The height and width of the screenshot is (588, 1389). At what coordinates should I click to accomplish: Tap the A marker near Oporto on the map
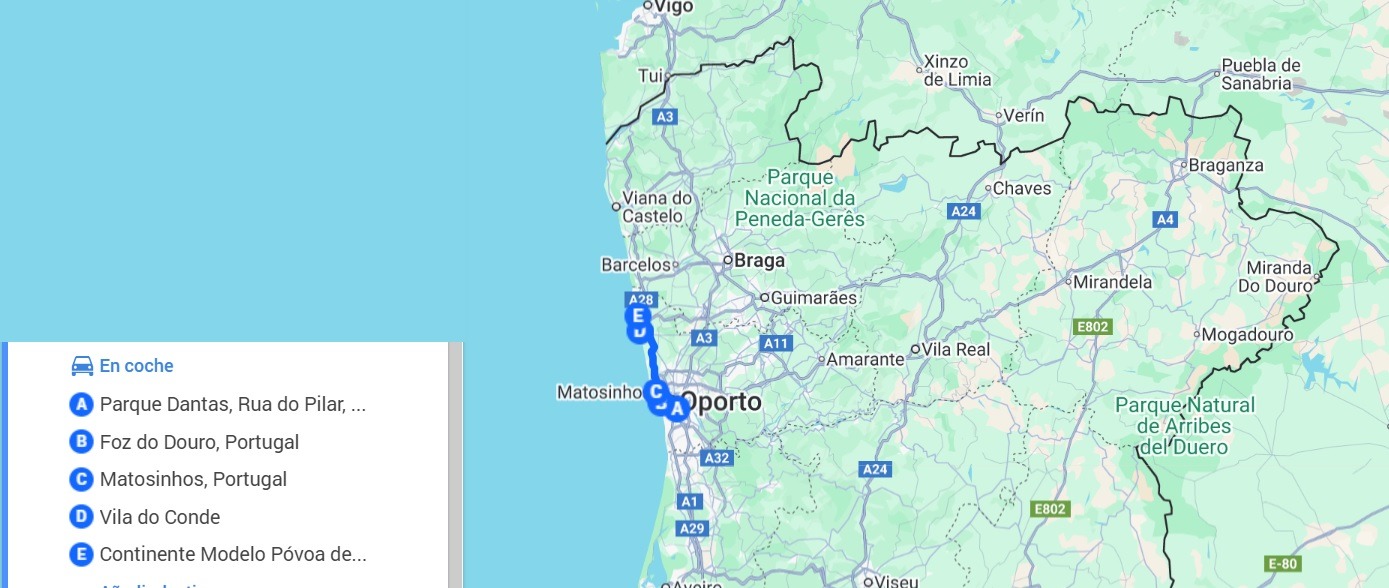678,408
